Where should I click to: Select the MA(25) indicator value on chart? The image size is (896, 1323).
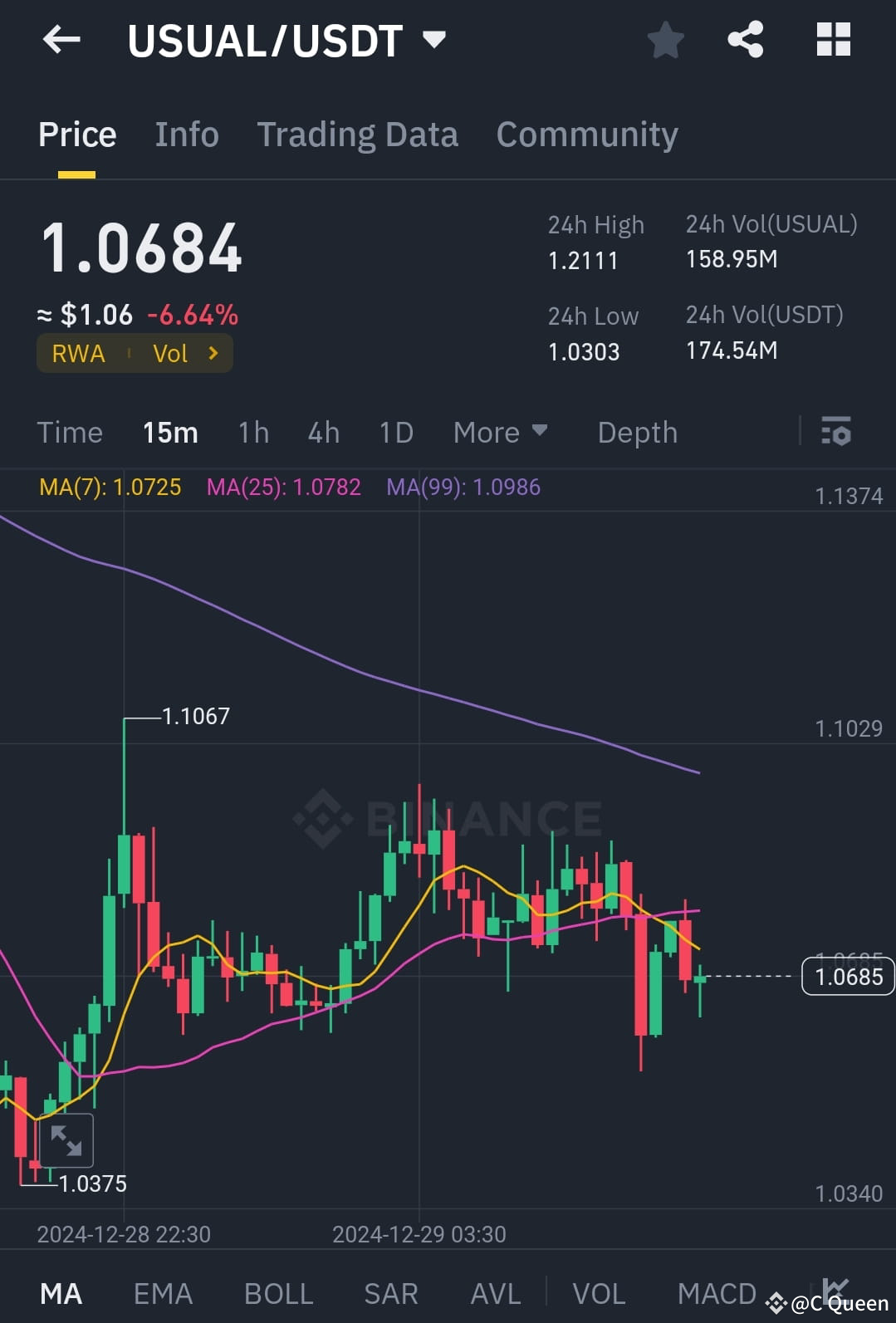point(283,488)
